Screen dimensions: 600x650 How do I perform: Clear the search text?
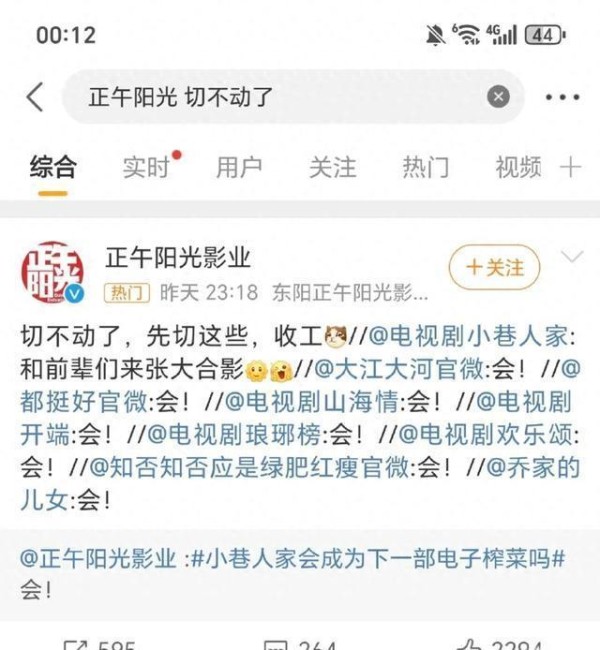pos(498,97)
